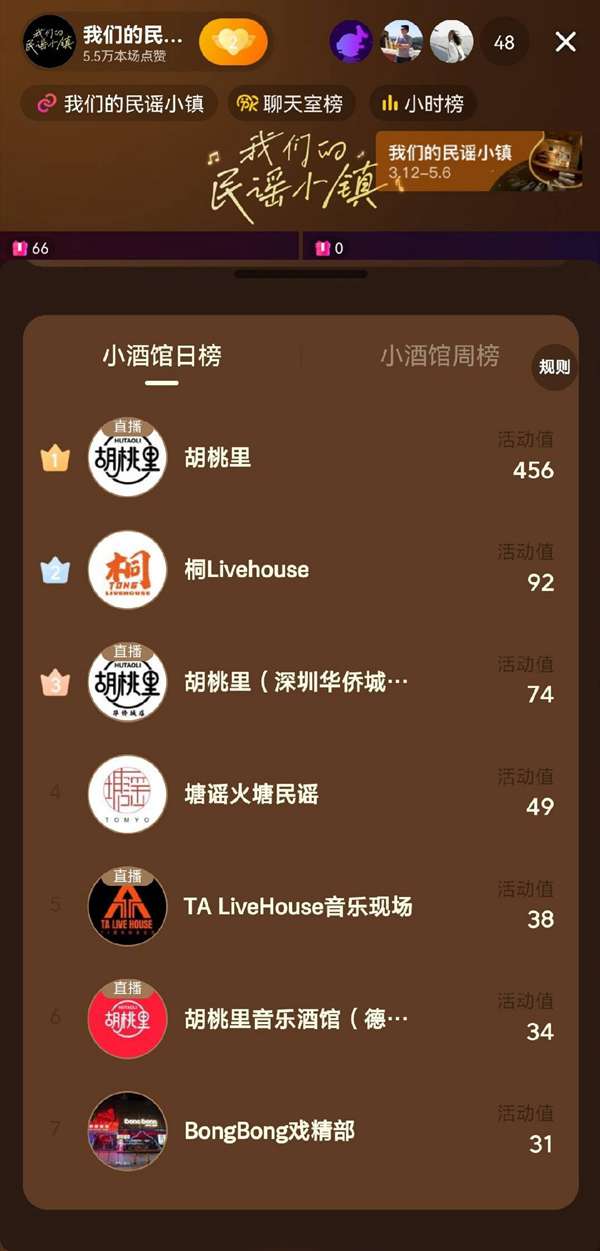
Task: Open the 小时榜 hourly ranking chip
Action: tap(422, 103)
